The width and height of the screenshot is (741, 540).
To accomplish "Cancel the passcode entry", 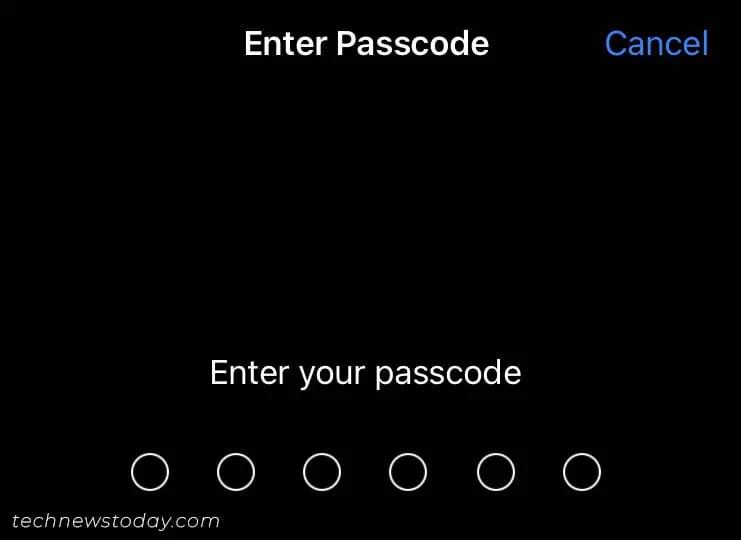I will click(x=656, y=44).
